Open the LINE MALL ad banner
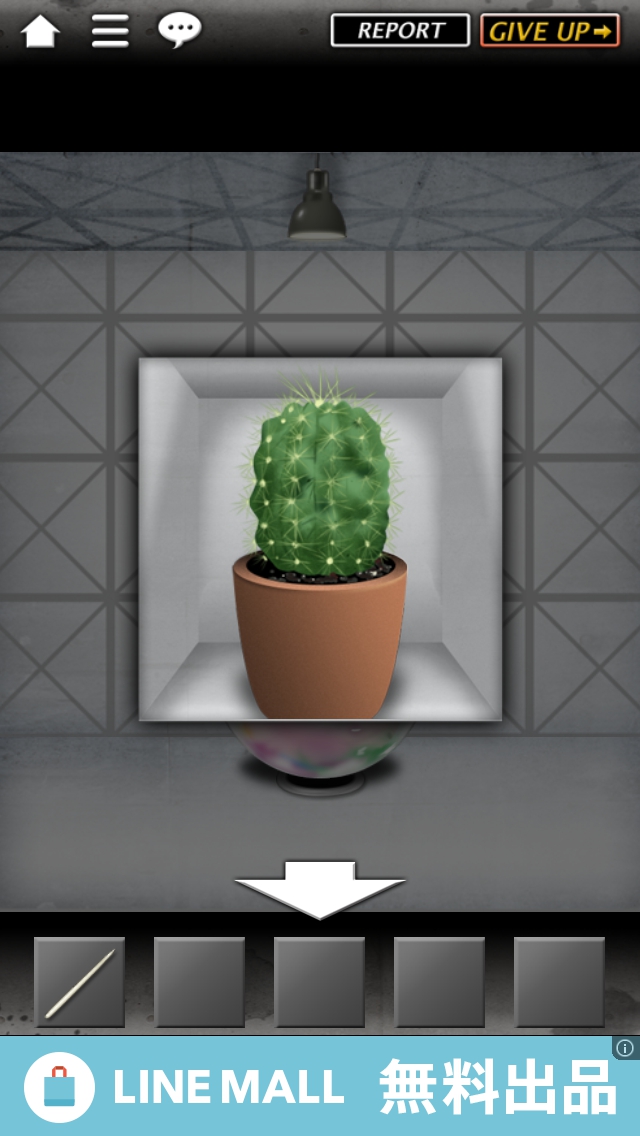Viewport: 640px width, 1136px height. (320, 1086)
